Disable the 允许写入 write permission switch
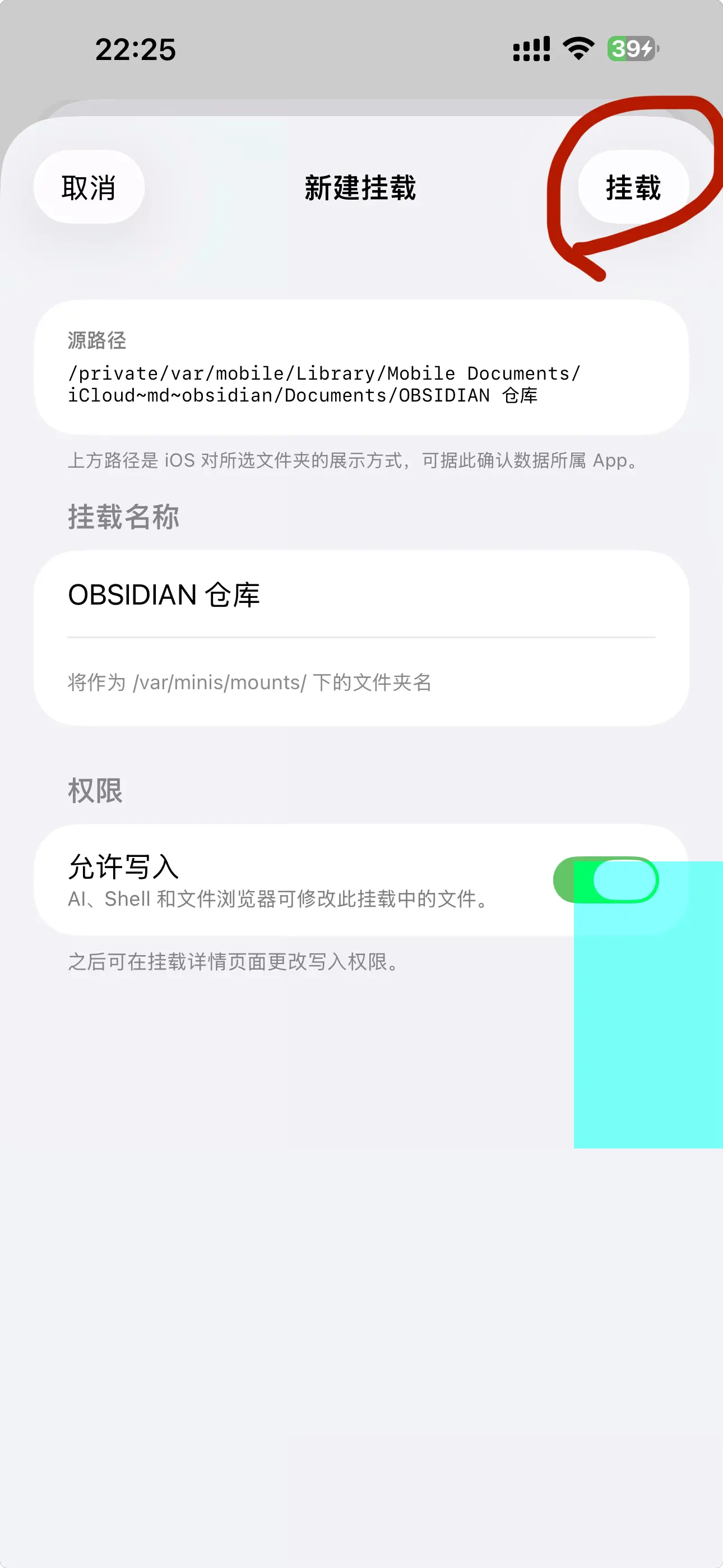Screen dimensions: 723x1568 (605, 879)
